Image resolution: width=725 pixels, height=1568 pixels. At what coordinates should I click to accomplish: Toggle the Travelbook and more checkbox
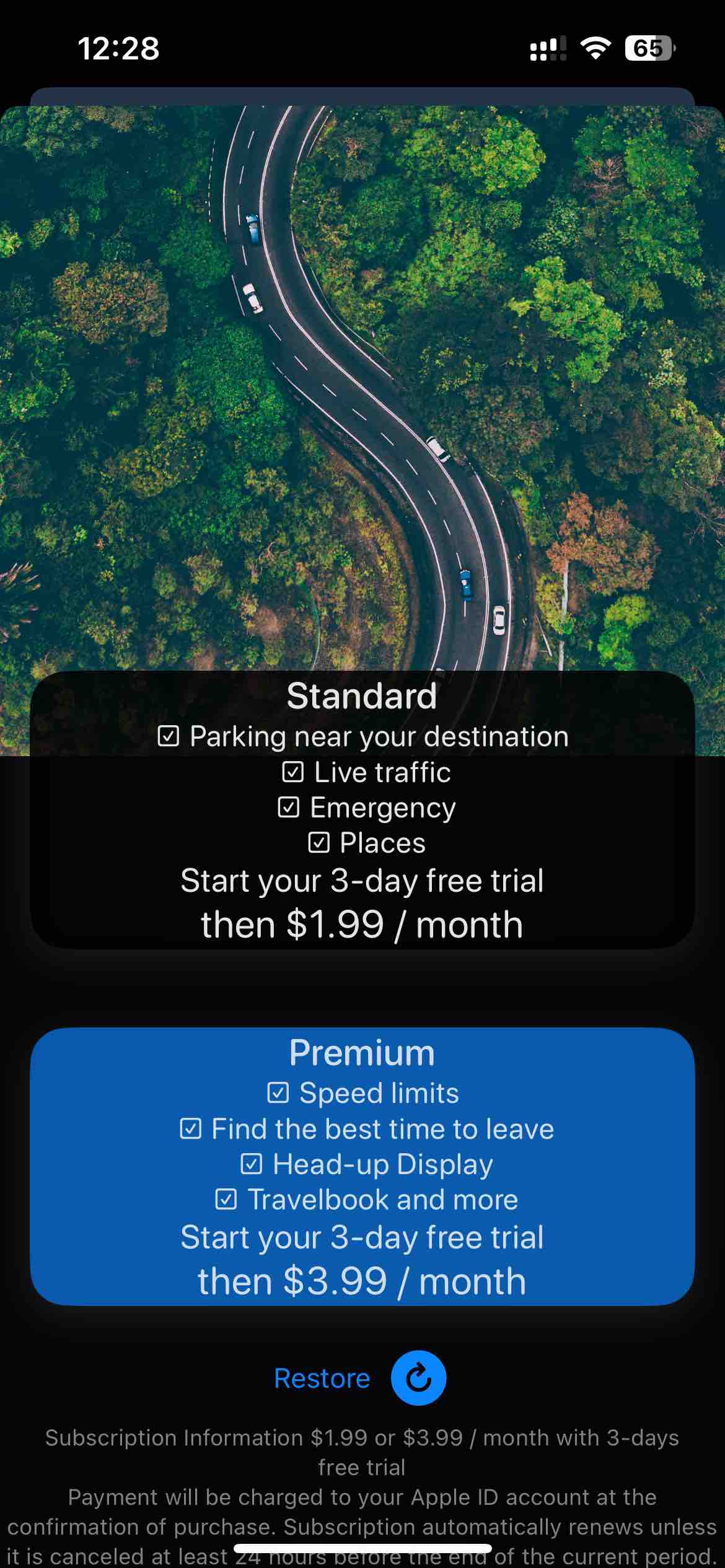point(224,1200)
